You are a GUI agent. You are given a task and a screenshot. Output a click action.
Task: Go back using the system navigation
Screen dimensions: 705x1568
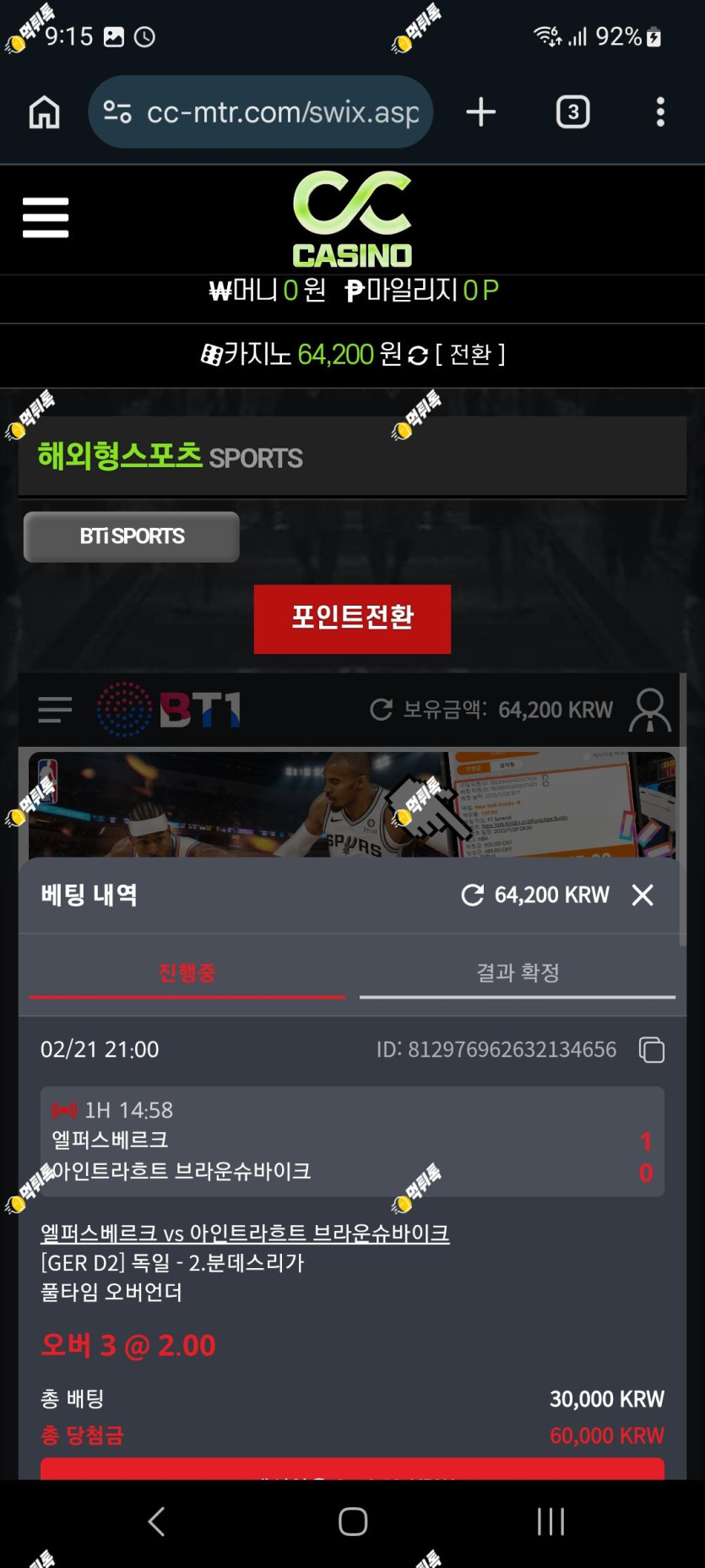click(x=157, y=1522)
